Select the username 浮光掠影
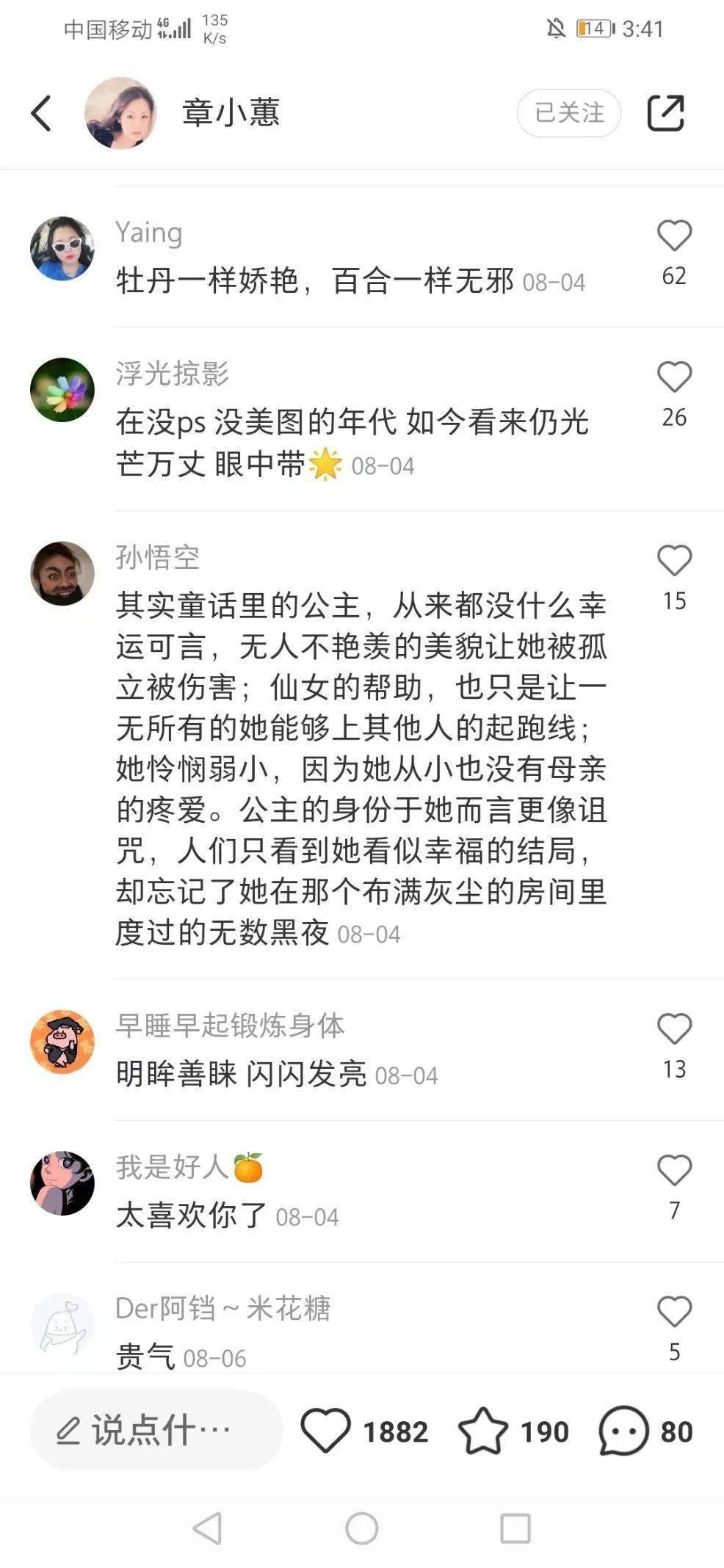The height and width of the screenshot is (1568, 724). [x=173, y=373]
